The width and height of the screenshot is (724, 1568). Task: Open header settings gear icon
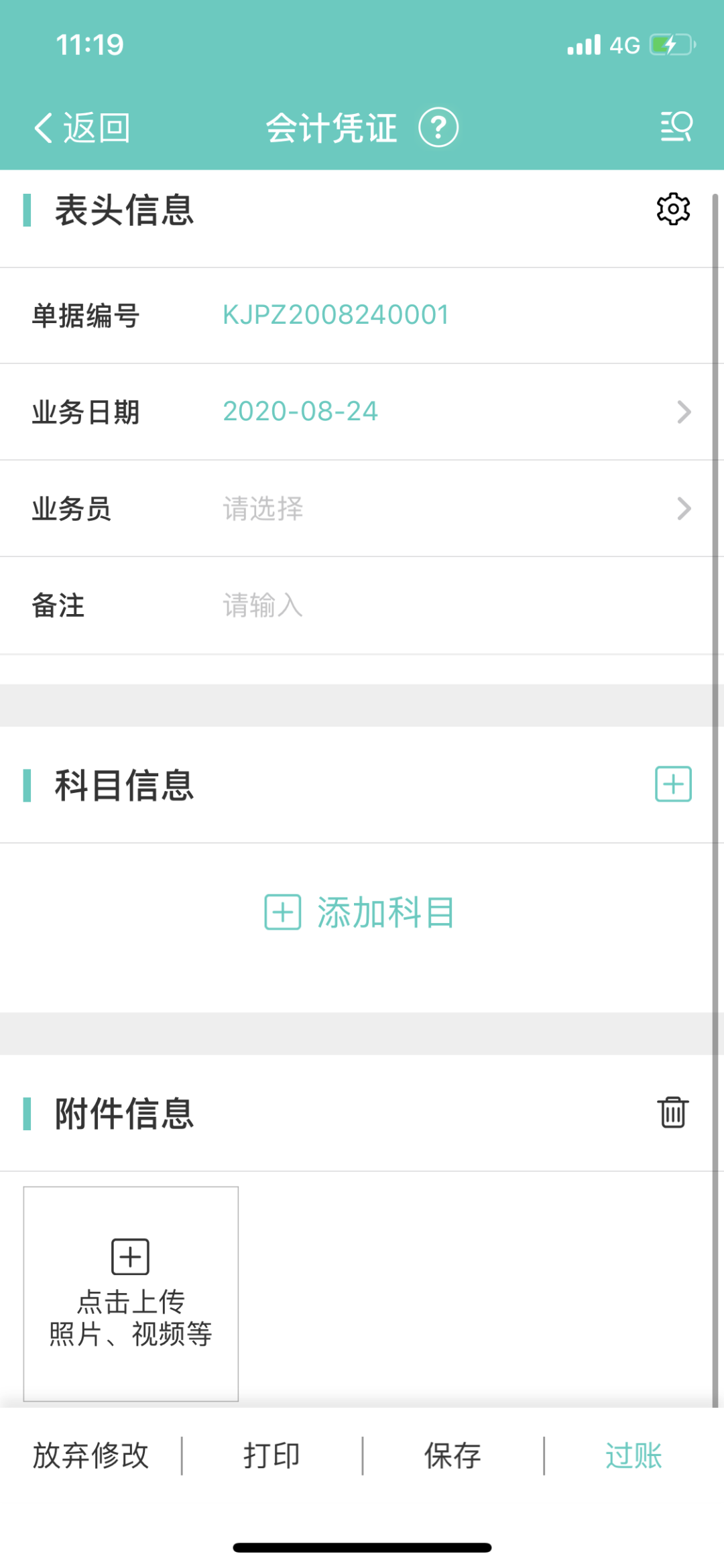tap(673, 210)
